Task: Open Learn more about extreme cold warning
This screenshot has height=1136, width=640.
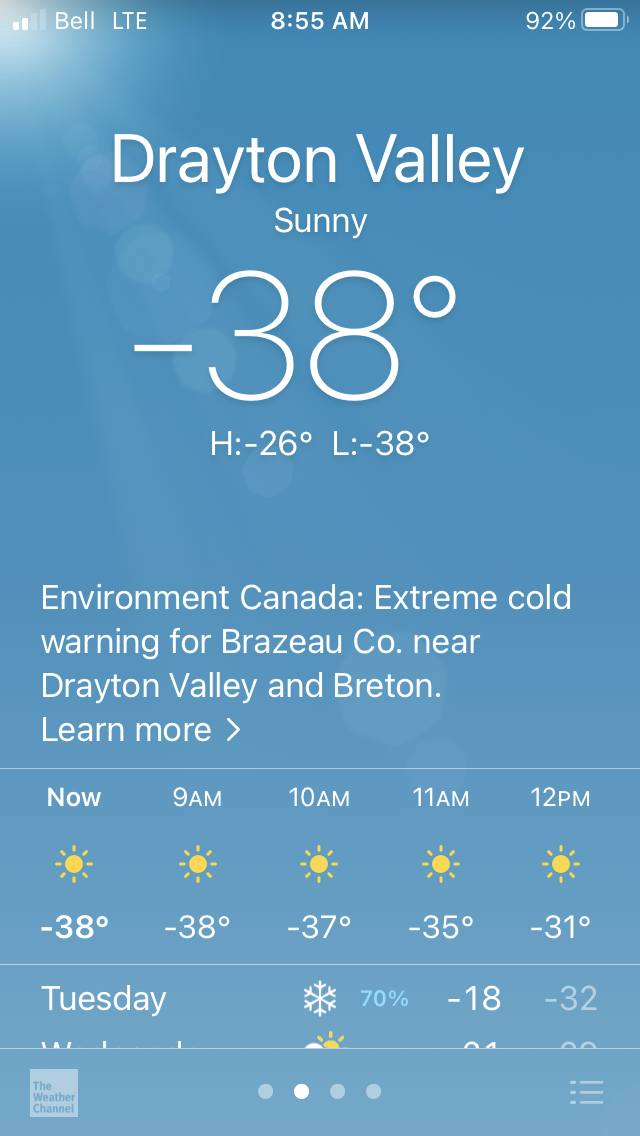Action: point(141,729)
